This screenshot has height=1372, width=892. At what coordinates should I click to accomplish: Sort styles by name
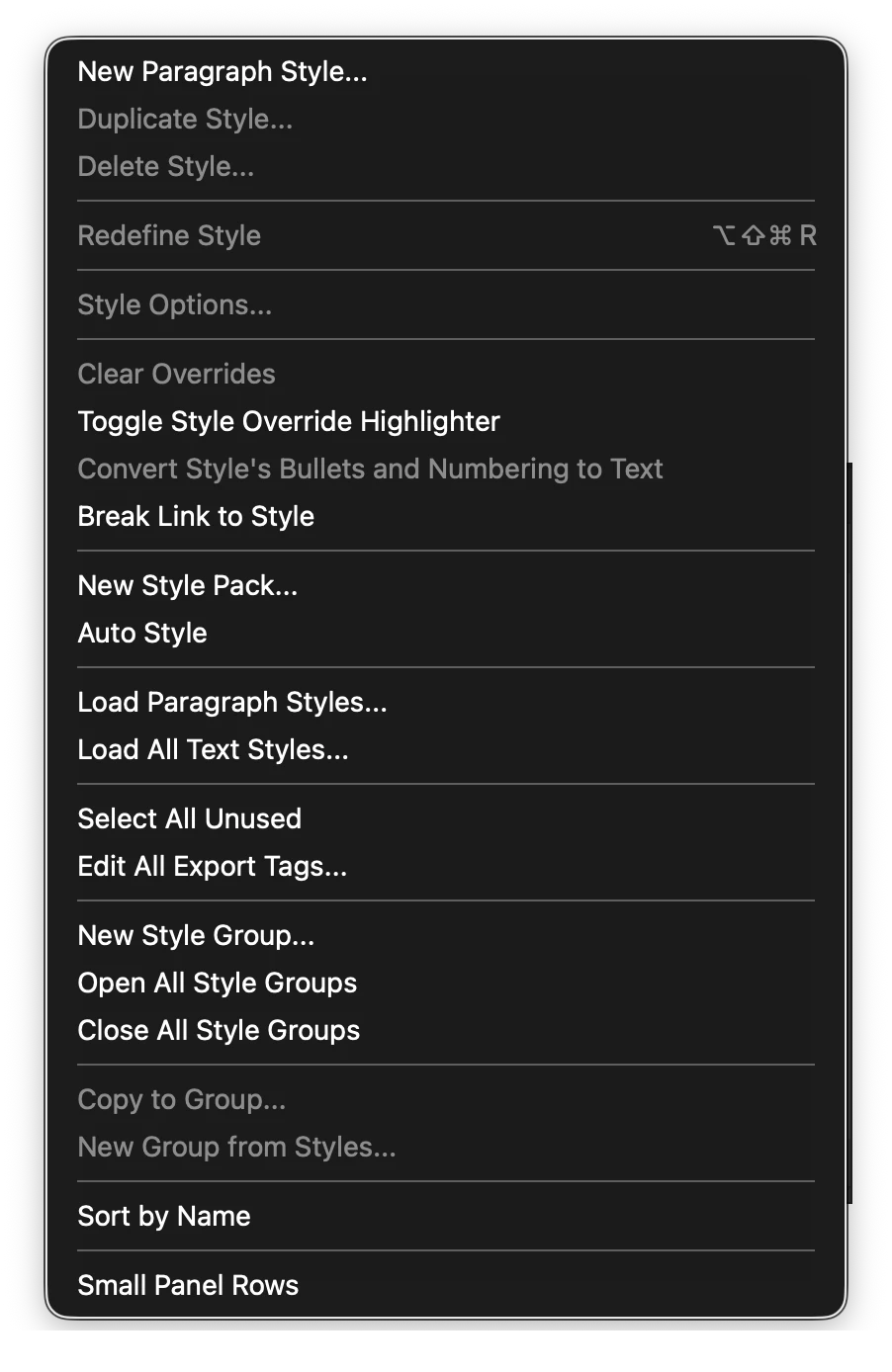coord(164,1216)
